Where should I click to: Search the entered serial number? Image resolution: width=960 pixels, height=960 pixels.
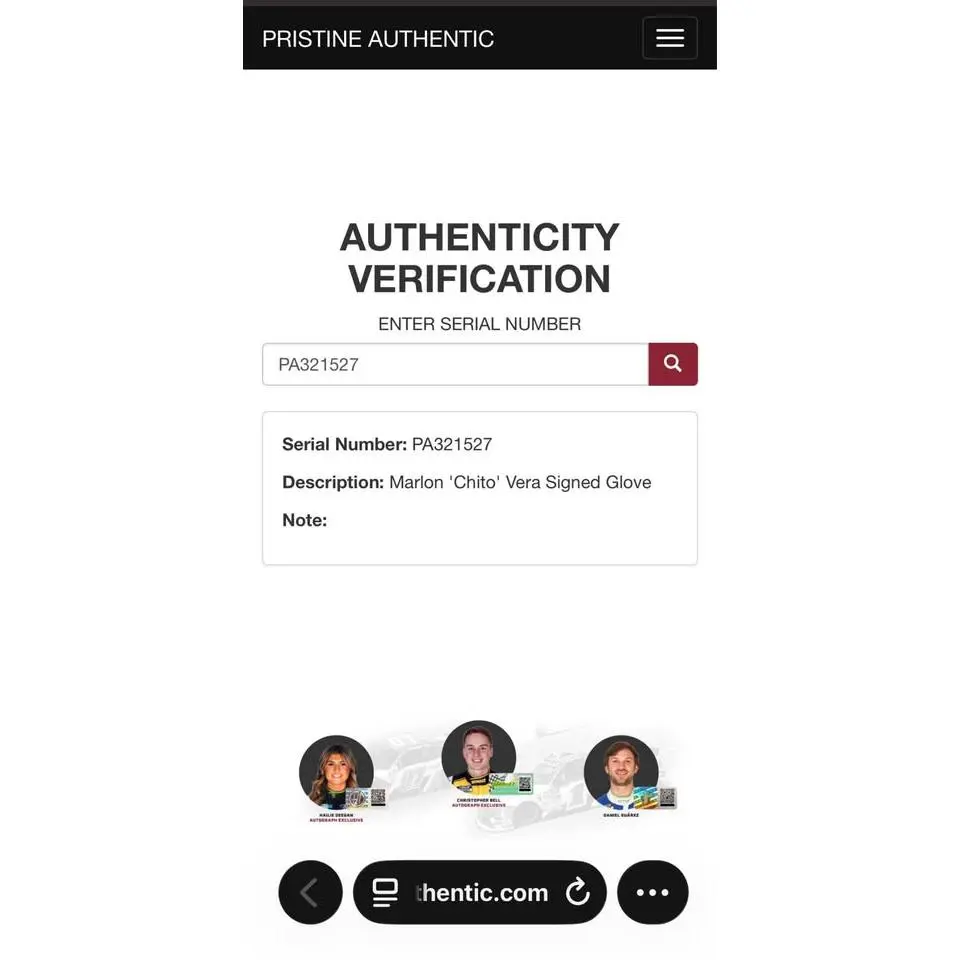[673, 364]
